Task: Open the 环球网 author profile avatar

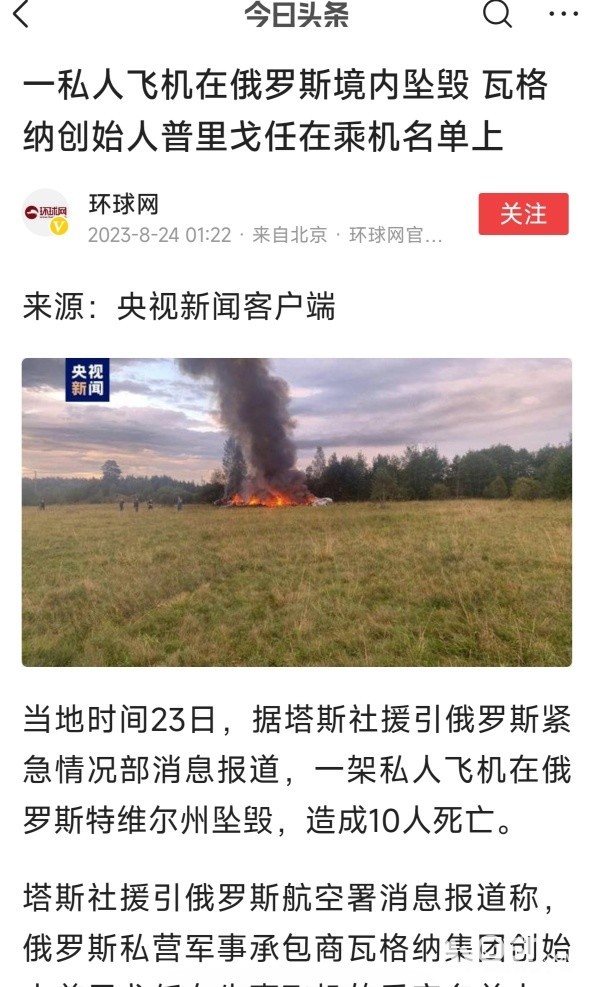Action: tap(45, 213)
